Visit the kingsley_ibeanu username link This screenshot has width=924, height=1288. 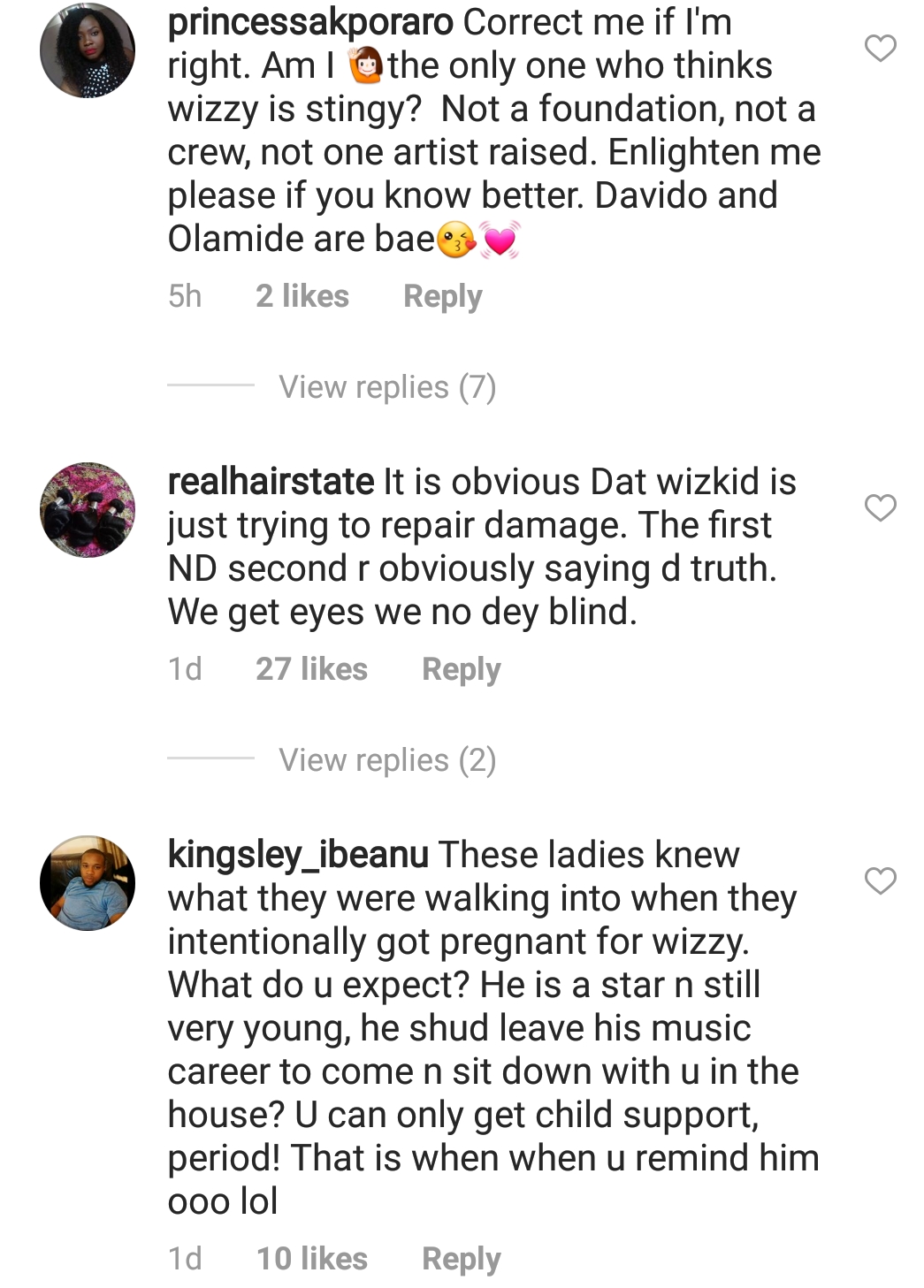pos(298,855)
